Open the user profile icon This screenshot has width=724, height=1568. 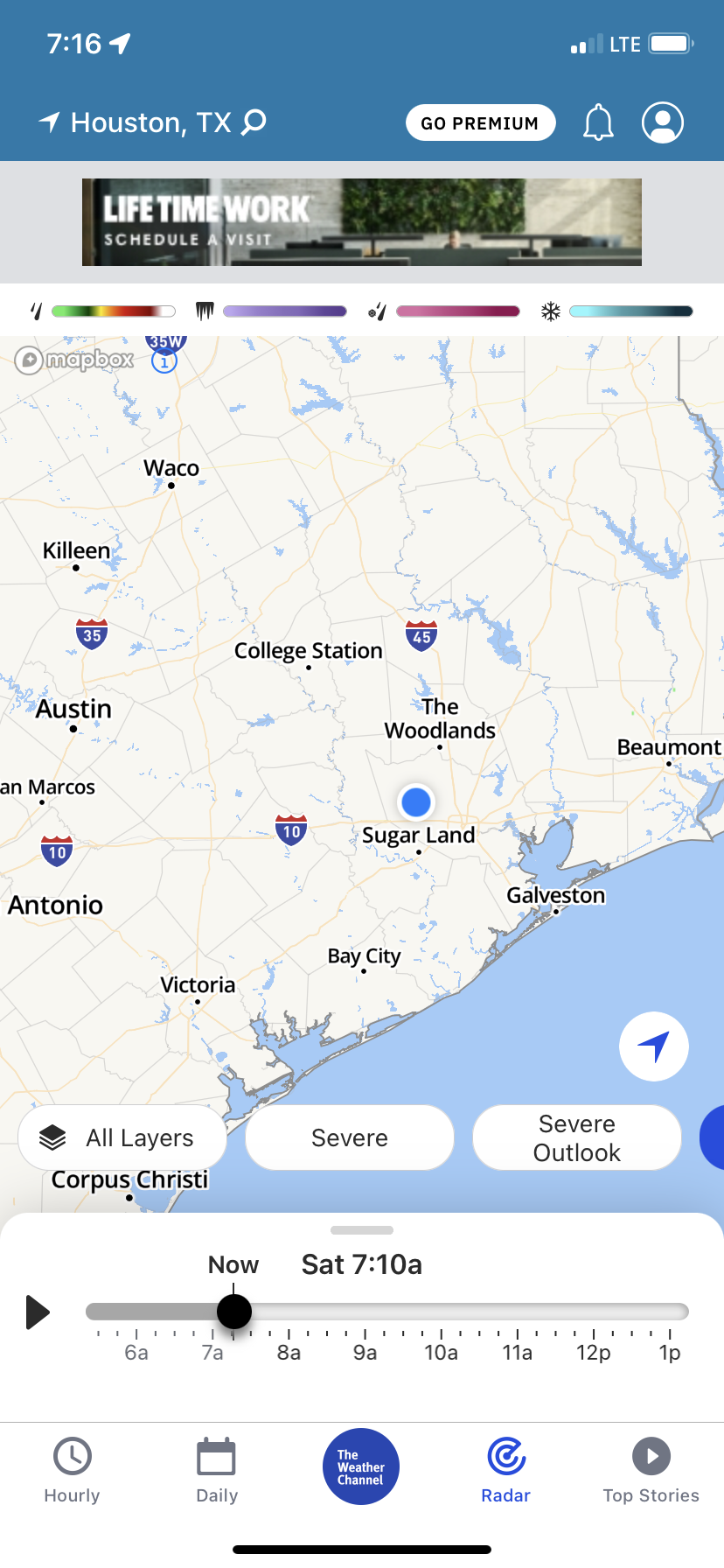pos(663,122)
